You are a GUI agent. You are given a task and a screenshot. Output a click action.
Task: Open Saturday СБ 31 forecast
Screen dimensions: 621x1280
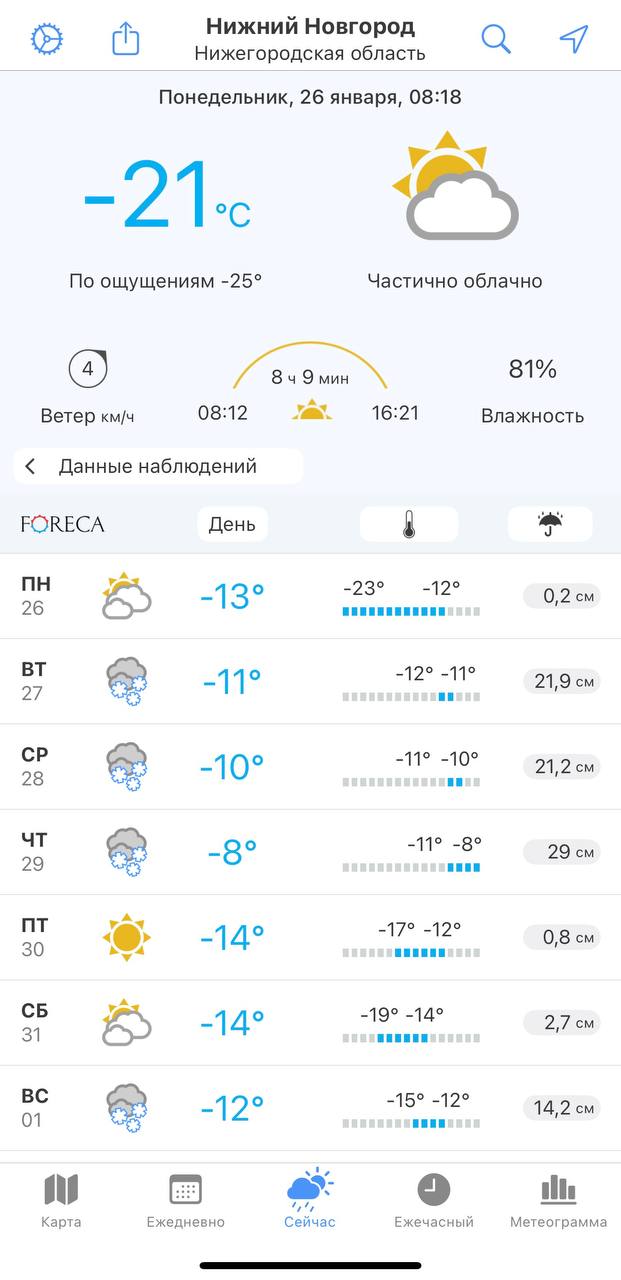(310, 1022)
